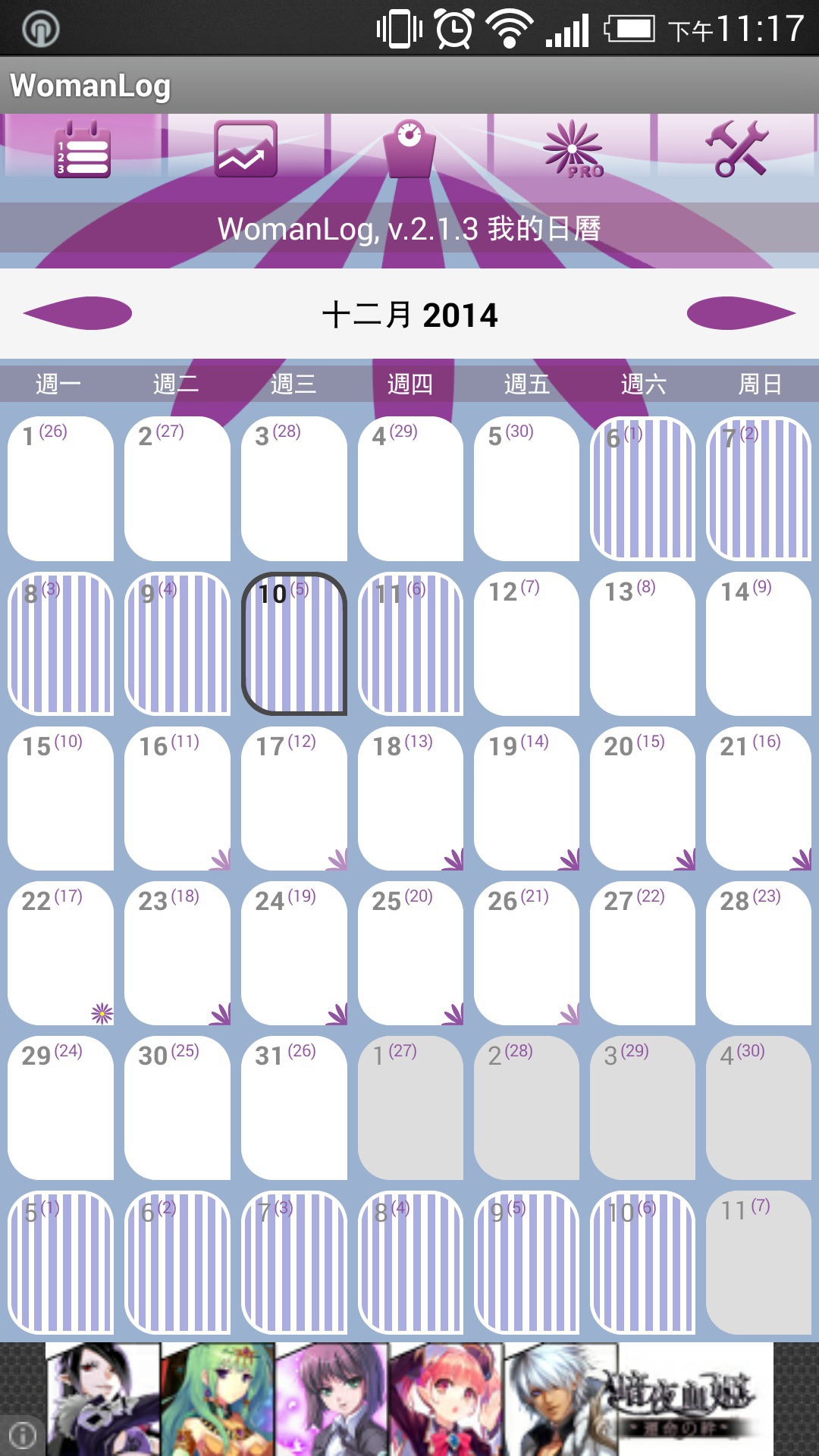This screenshot has height=1456, width=819.
Task: Open December 22 with the flower mark
Action: [61, 952]
